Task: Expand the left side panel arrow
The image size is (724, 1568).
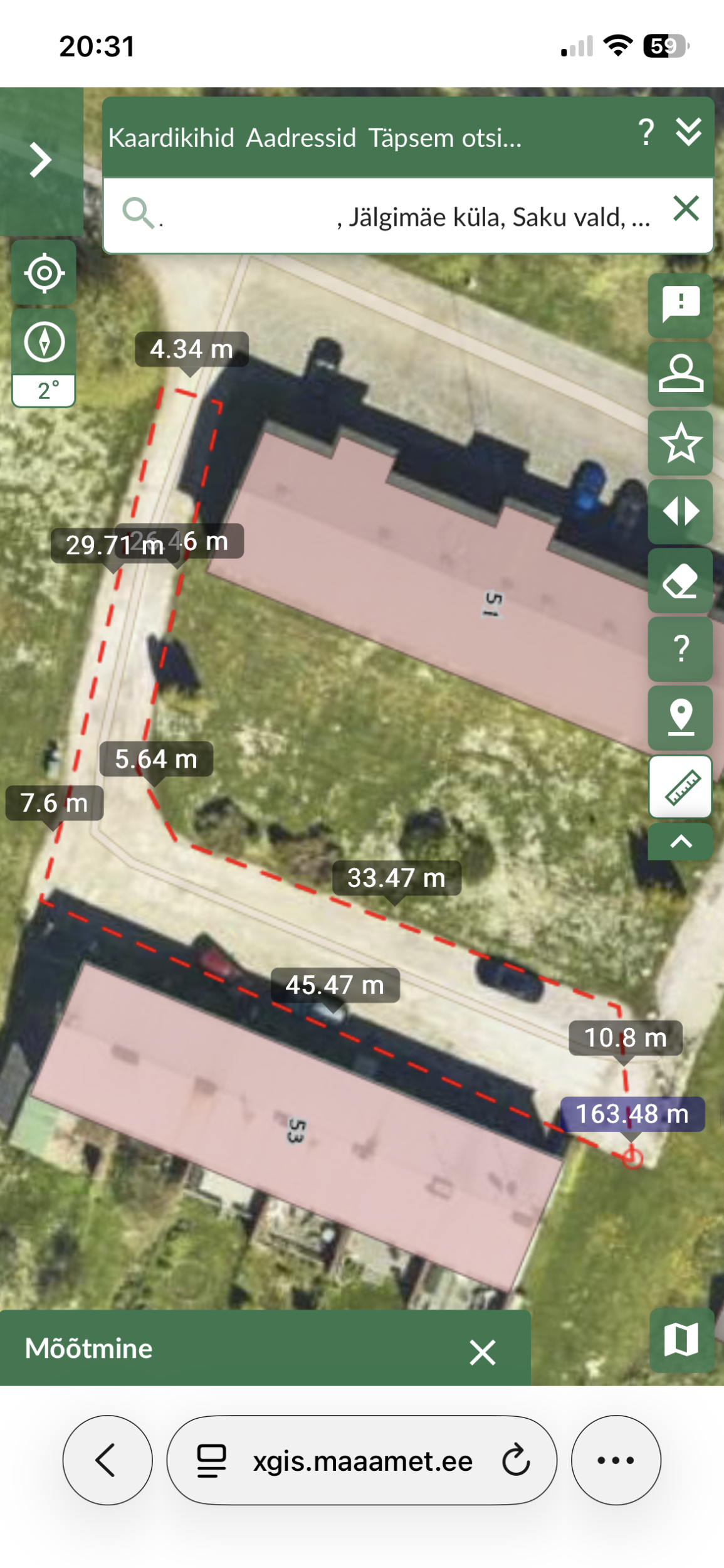Action: pyautogui.click(x=41, y=160)
